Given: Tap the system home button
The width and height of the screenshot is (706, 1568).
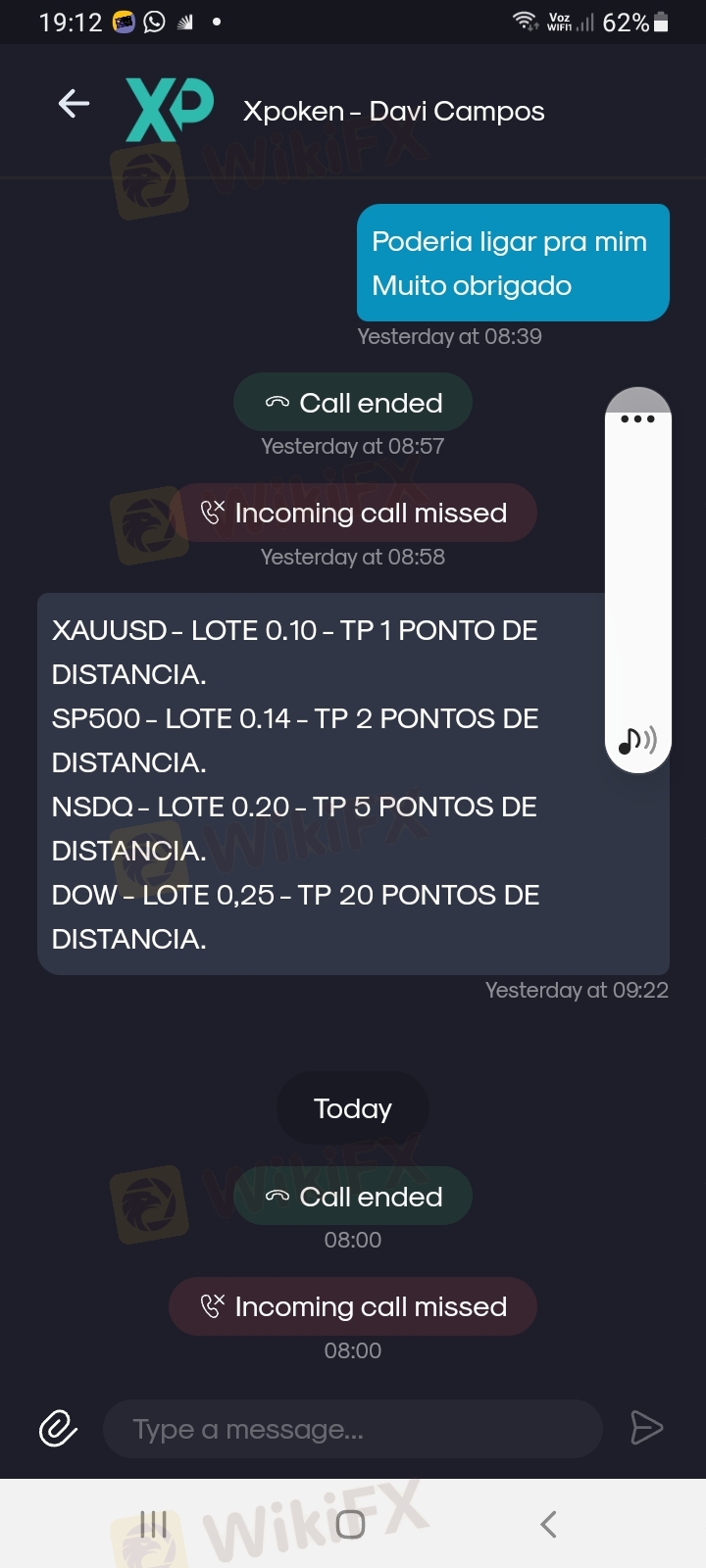Looking at the screenshot, I should 350,1524.
